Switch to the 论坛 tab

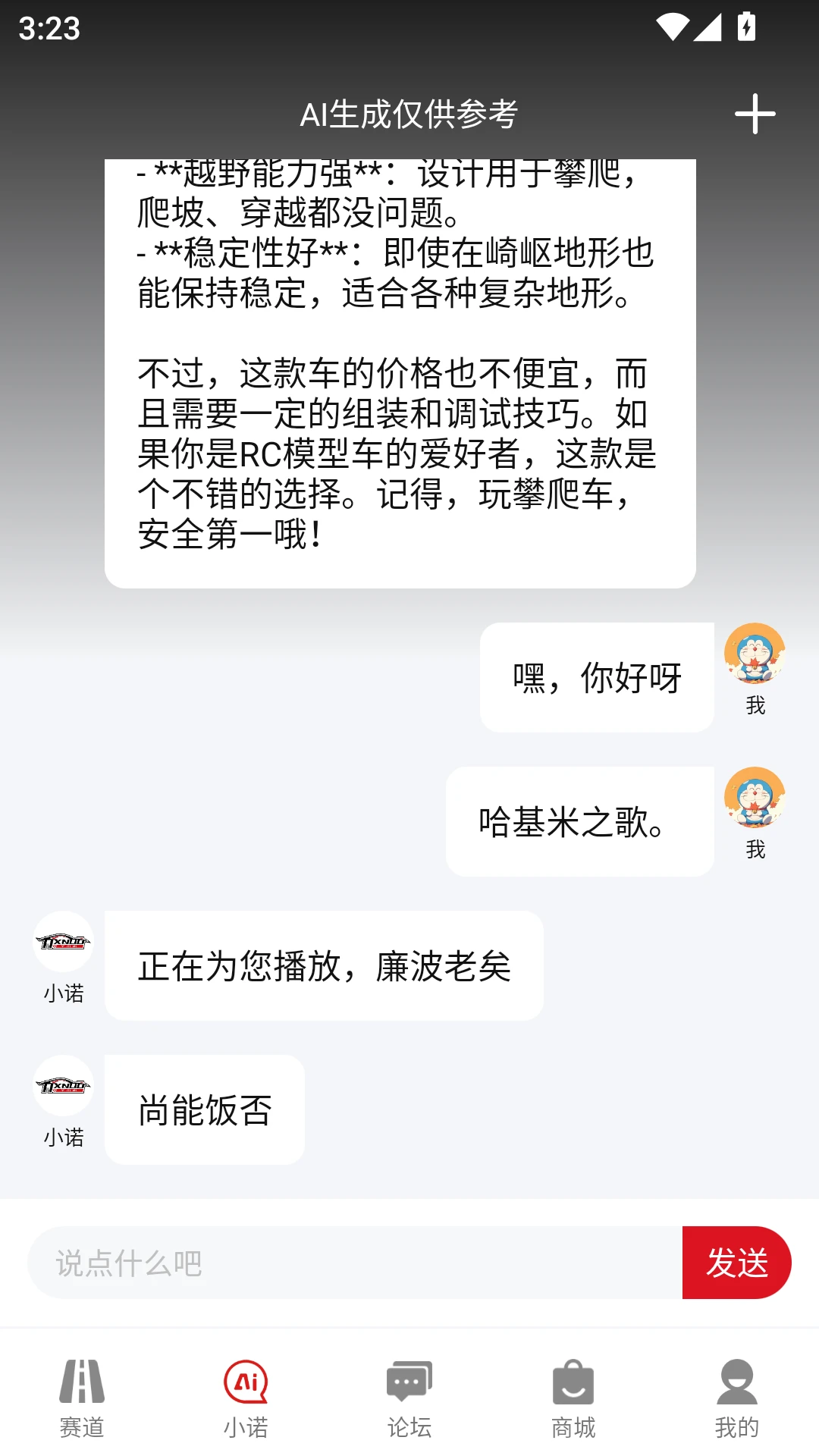tap(409, 1399)
